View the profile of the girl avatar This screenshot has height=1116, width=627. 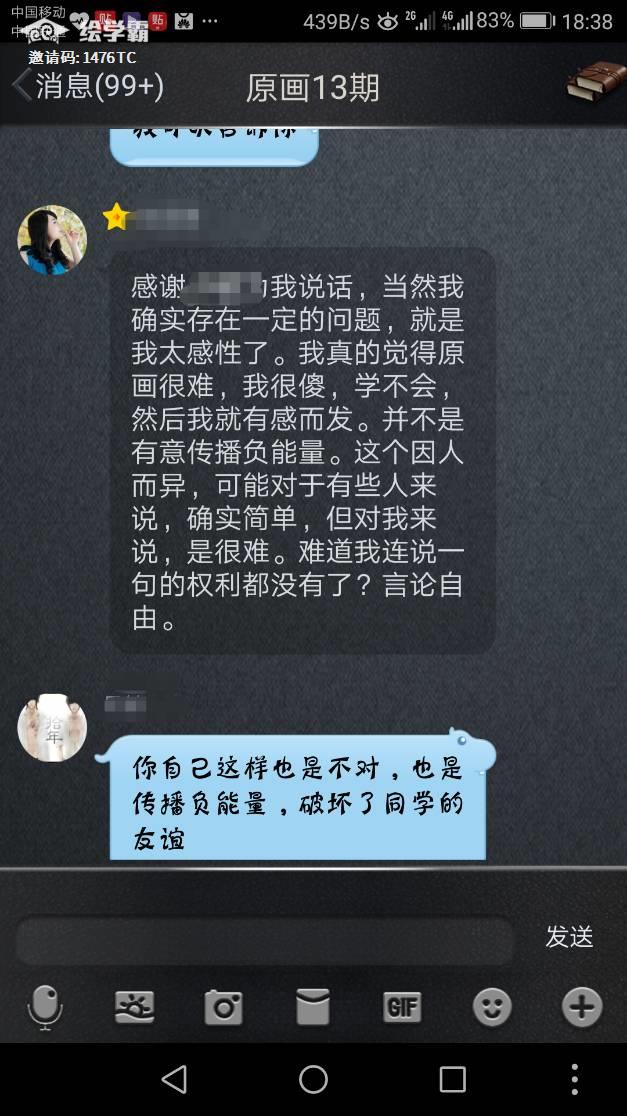pyautogui.click(x=52, y=240)
